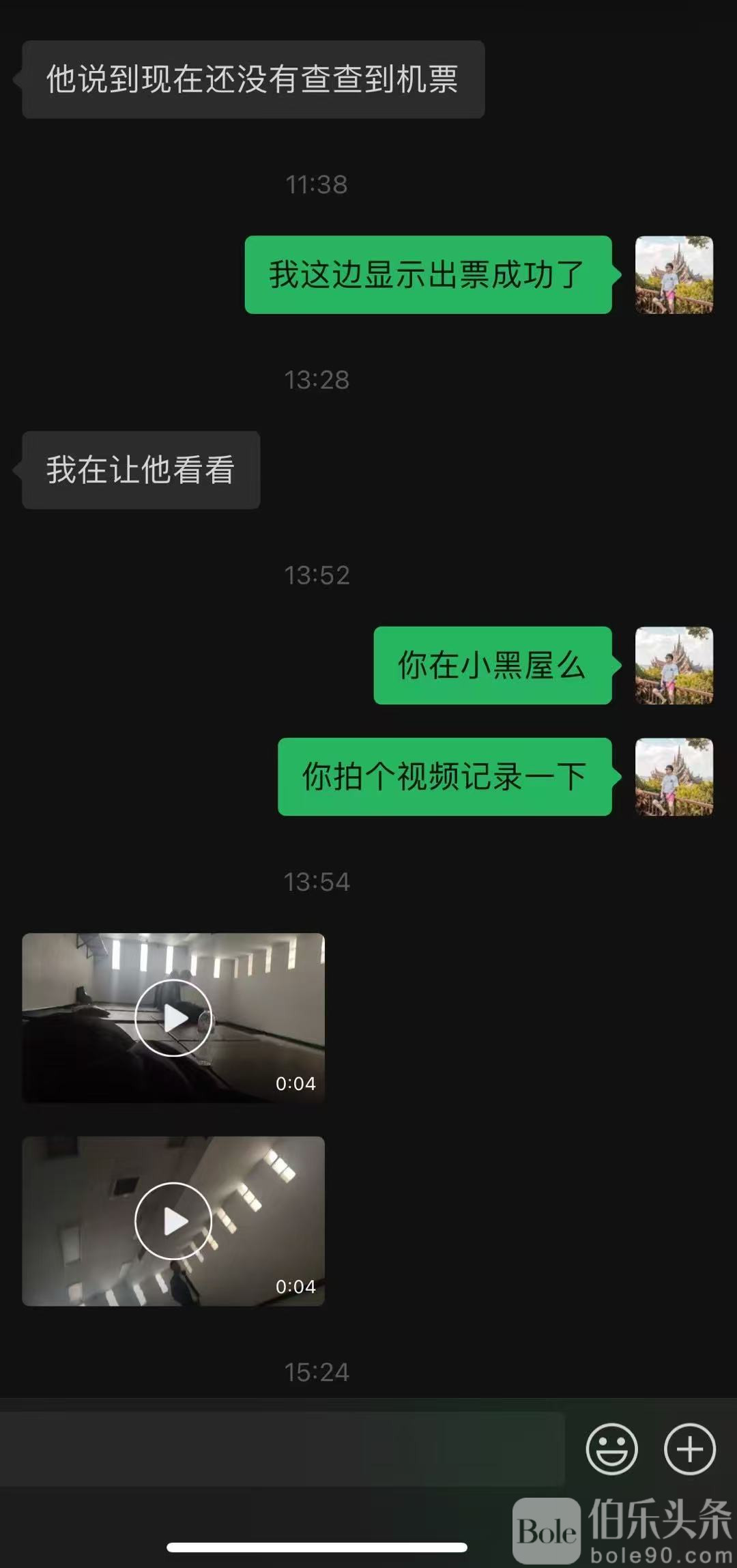Open avatar beside 我这边显示出票成功了 message
This screenshot has width=737, height=1568.
pos(674,275)
